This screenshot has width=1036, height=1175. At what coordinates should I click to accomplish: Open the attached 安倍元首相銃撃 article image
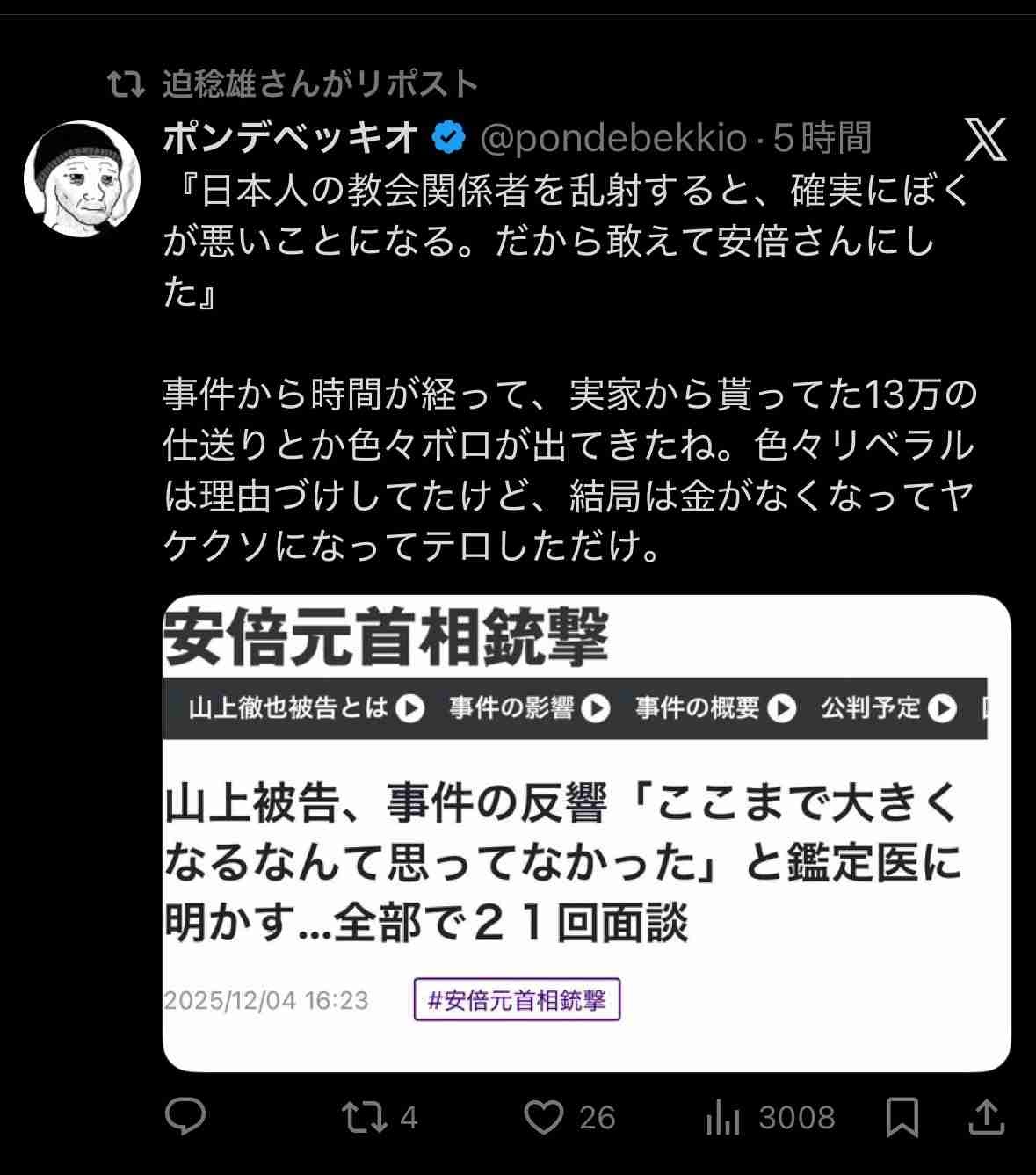(x=586, y=832)
